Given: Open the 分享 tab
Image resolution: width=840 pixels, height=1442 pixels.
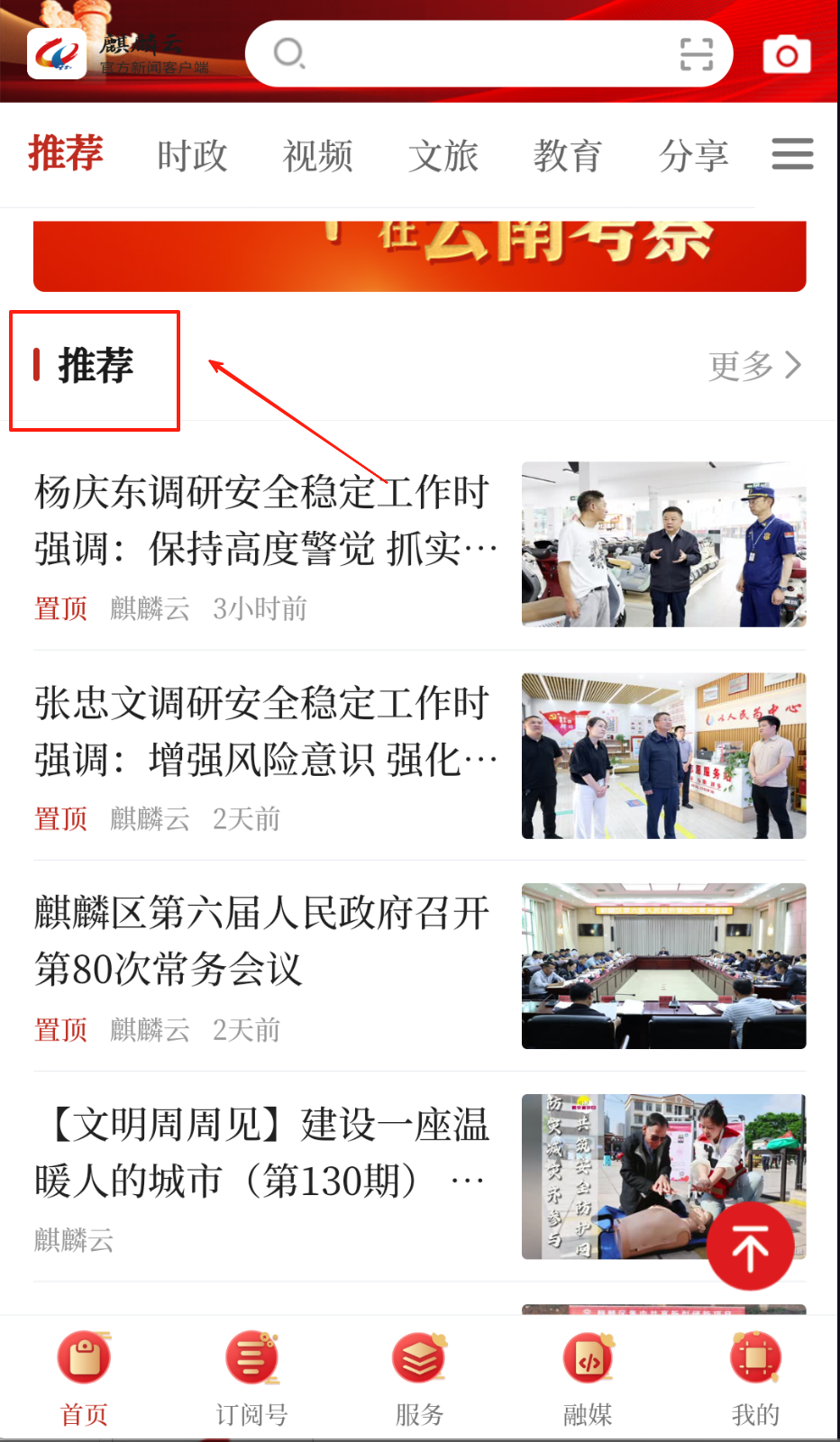Looking at the screenshot, I should pyautogui.click(x=693, y=156).
